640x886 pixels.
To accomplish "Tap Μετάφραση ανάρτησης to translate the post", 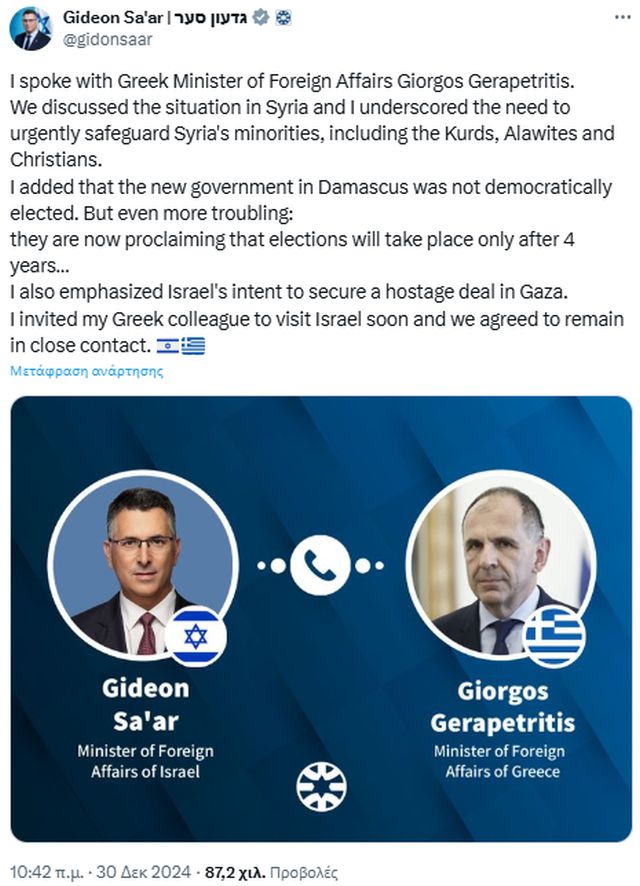I will click(x=86, y=371).
